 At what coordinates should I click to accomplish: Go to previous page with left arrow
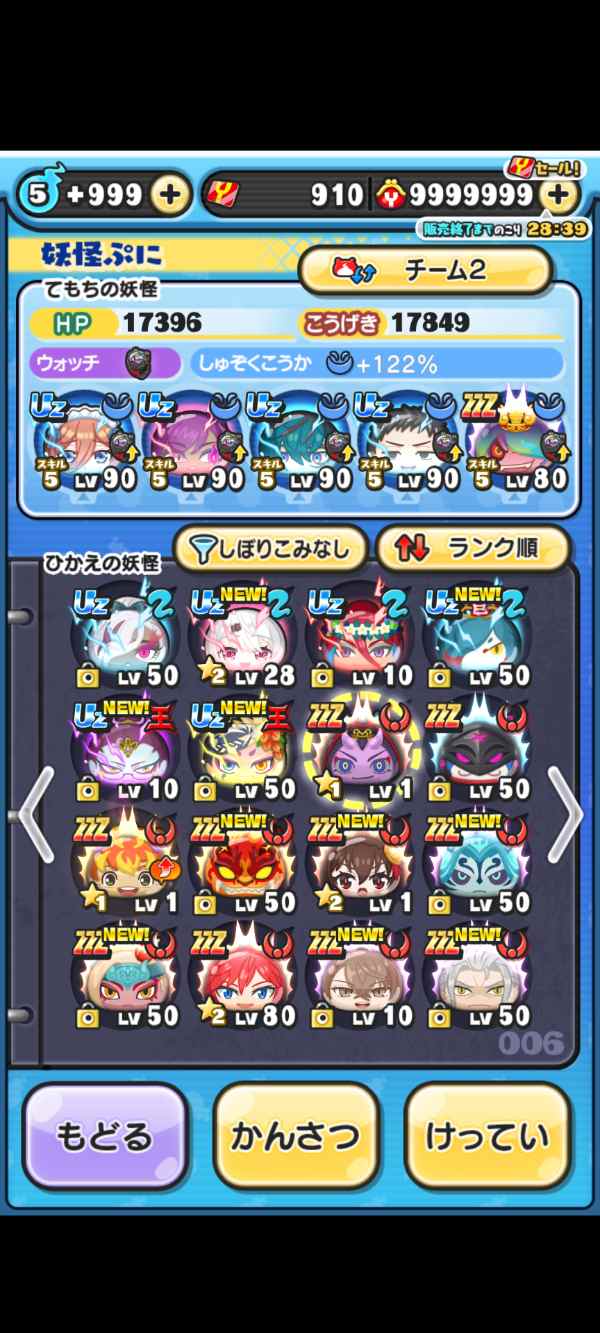click(35, 815)
